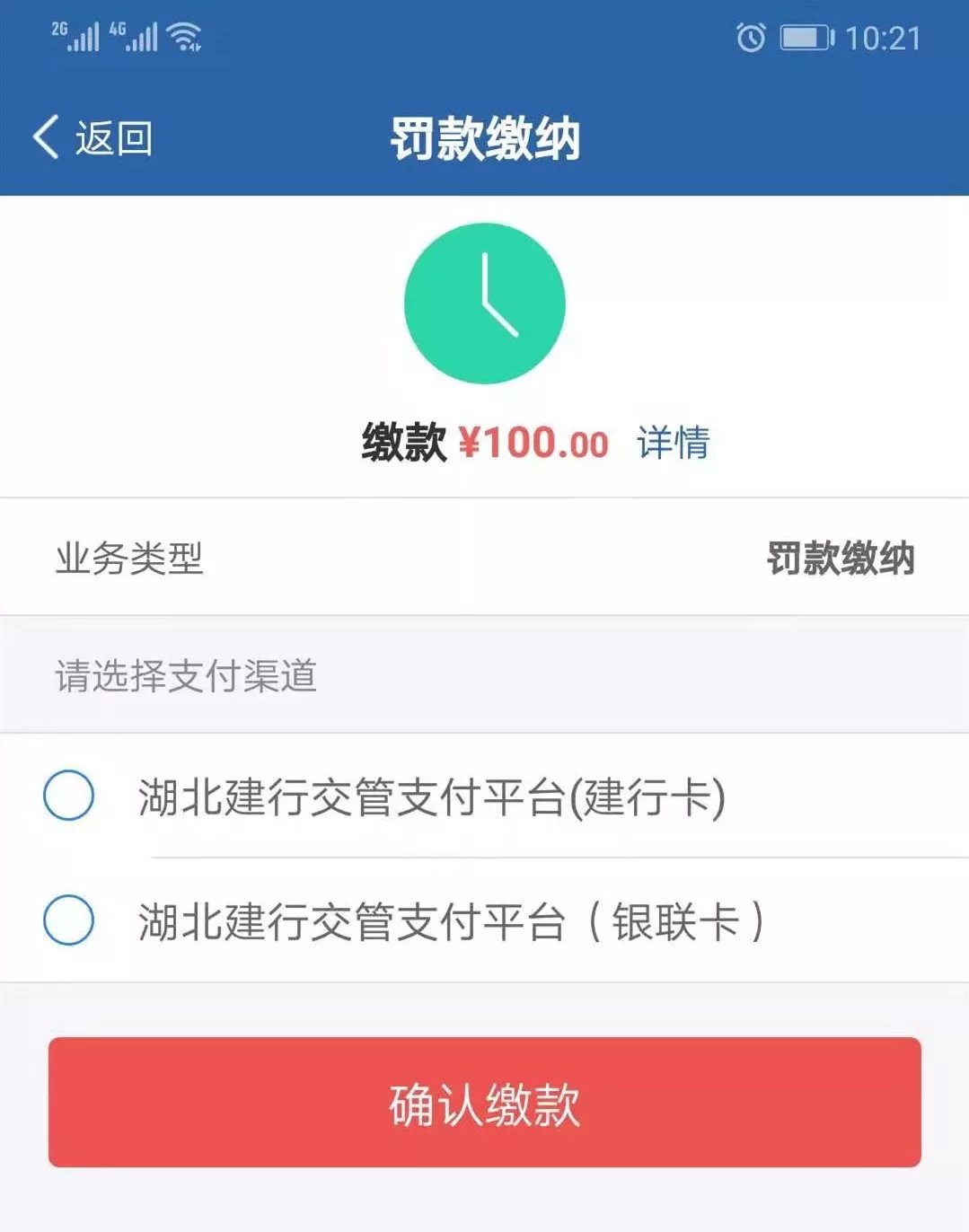This screenshot has width=969, height=1232.
Task: Open the 详情 payment details link
Action: [x=673, y=443]
